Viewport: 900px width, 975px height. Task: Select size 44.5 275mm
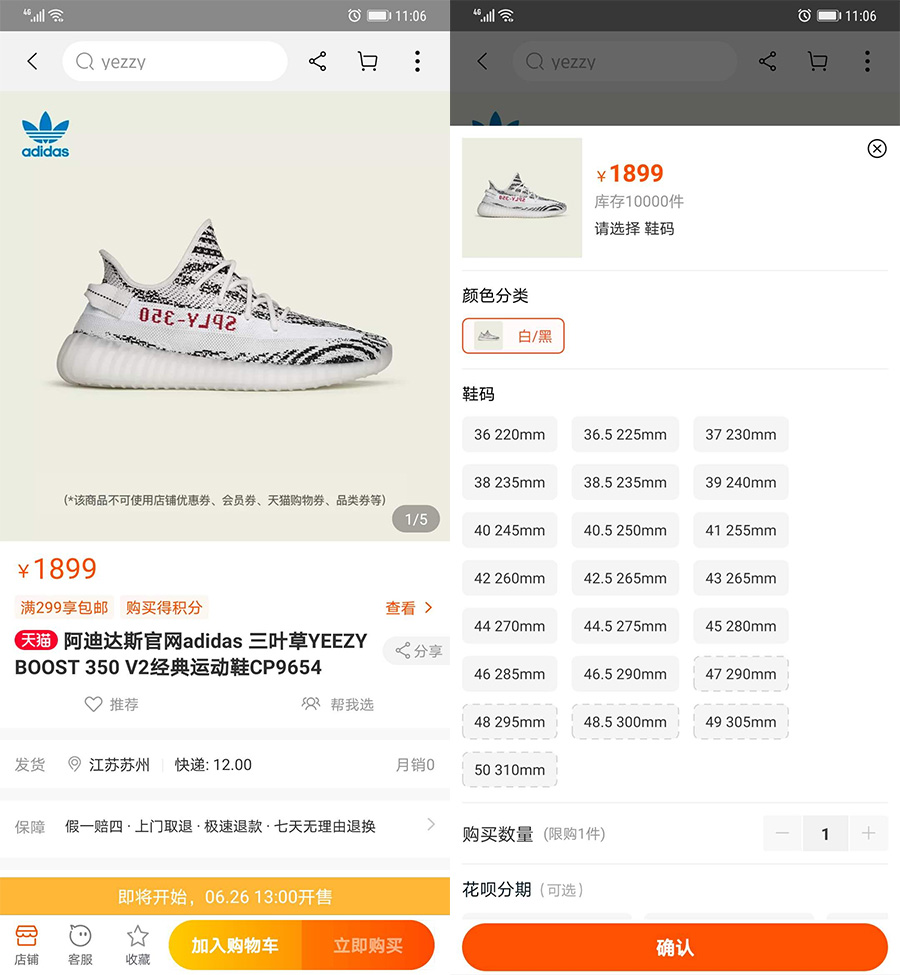point(625,626)
